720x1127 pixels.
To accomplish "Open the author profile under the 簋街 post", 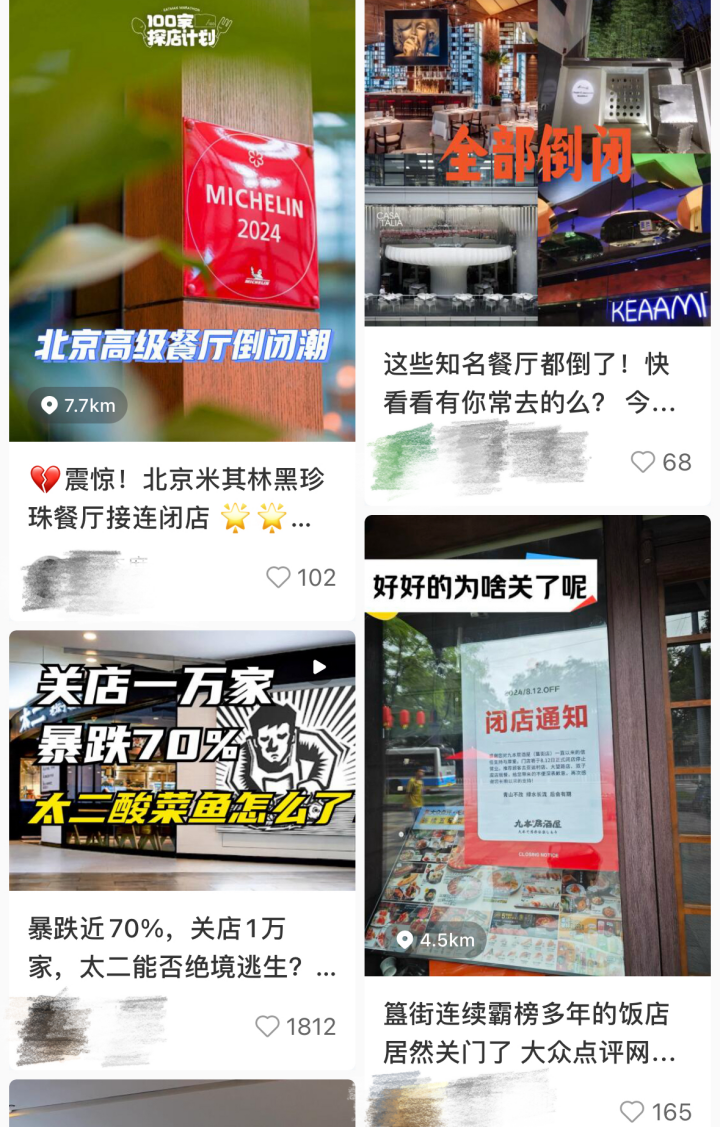I will coord(460,1105).
